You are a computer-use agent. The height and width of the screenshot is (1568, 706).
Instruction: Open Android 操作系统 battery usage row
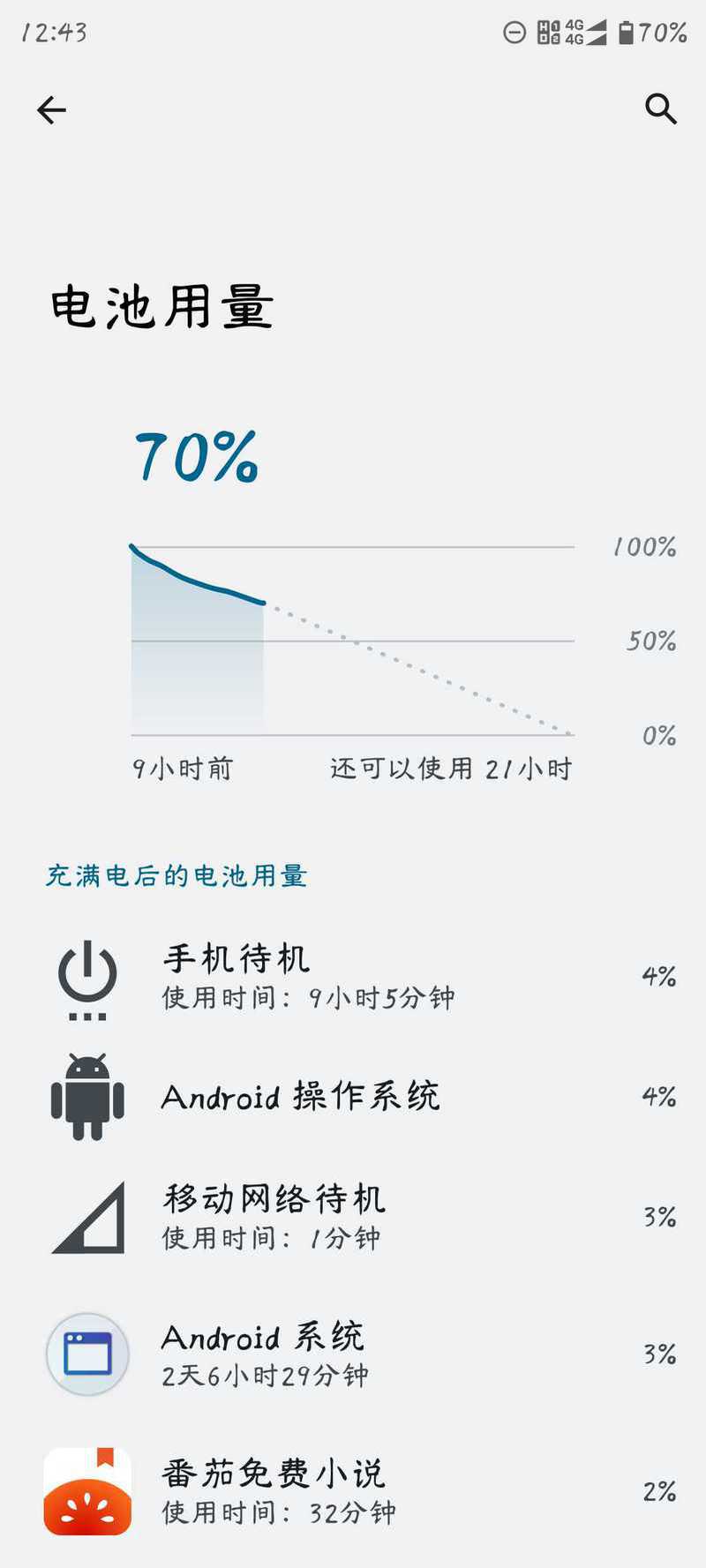tap(353, 1097)
